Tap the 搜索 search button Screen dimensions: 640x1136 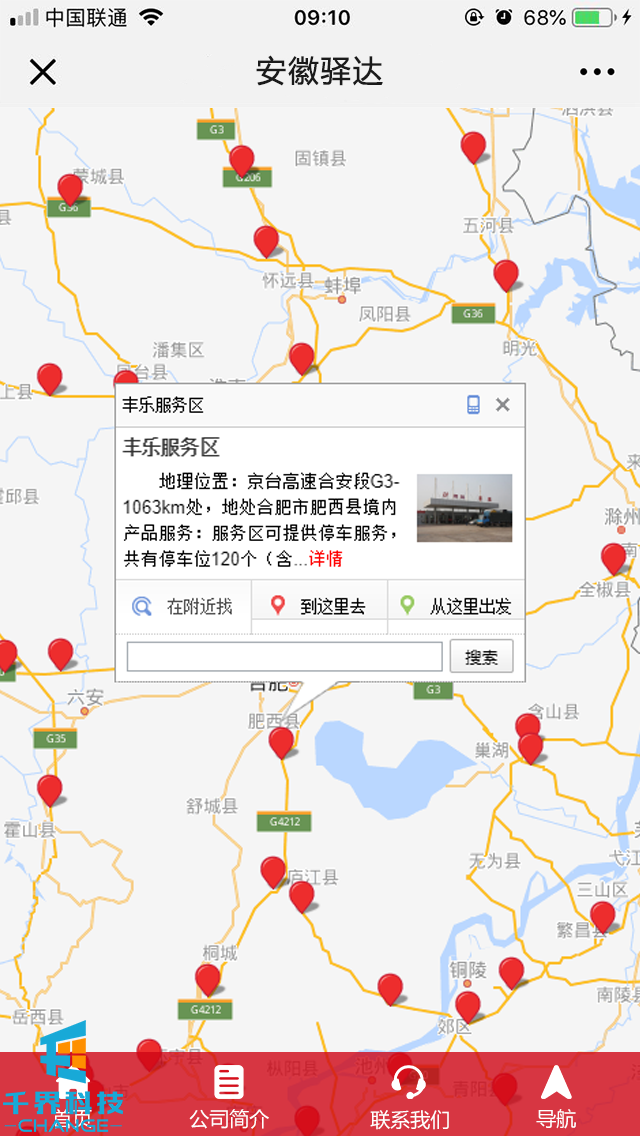pyautogui.click(x=481, y=657)
